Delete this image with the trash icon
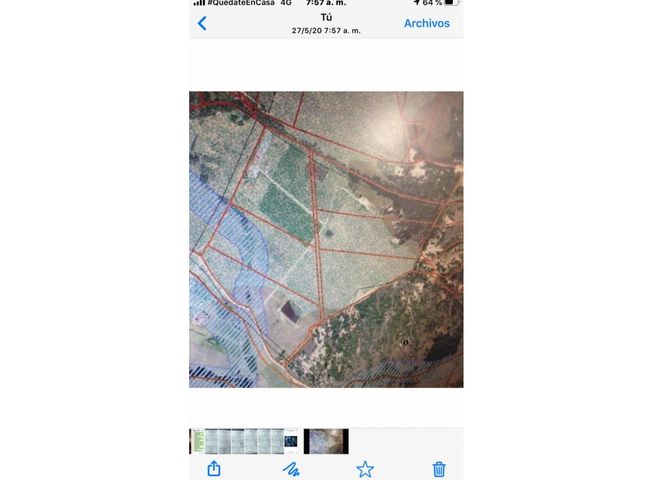This screenshot has height=480, width=652. [438, 468]
